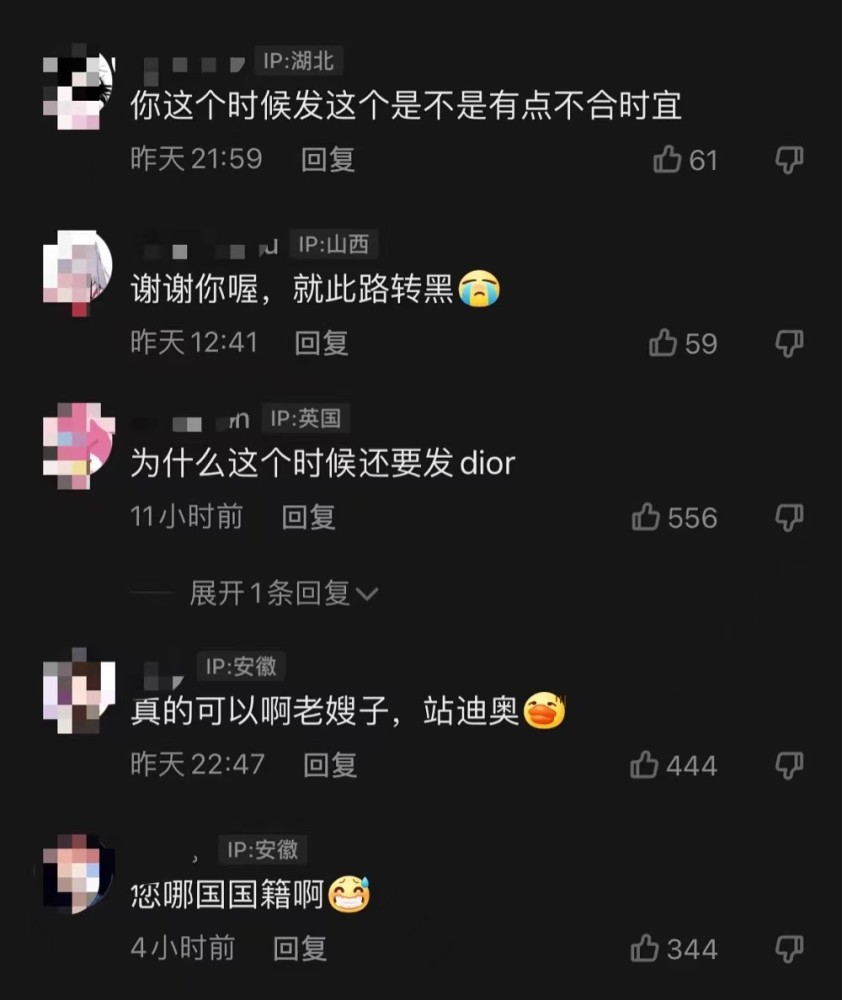Like the comment with 444 likes
Viewport: 842px width, 1000px height.
645,765
